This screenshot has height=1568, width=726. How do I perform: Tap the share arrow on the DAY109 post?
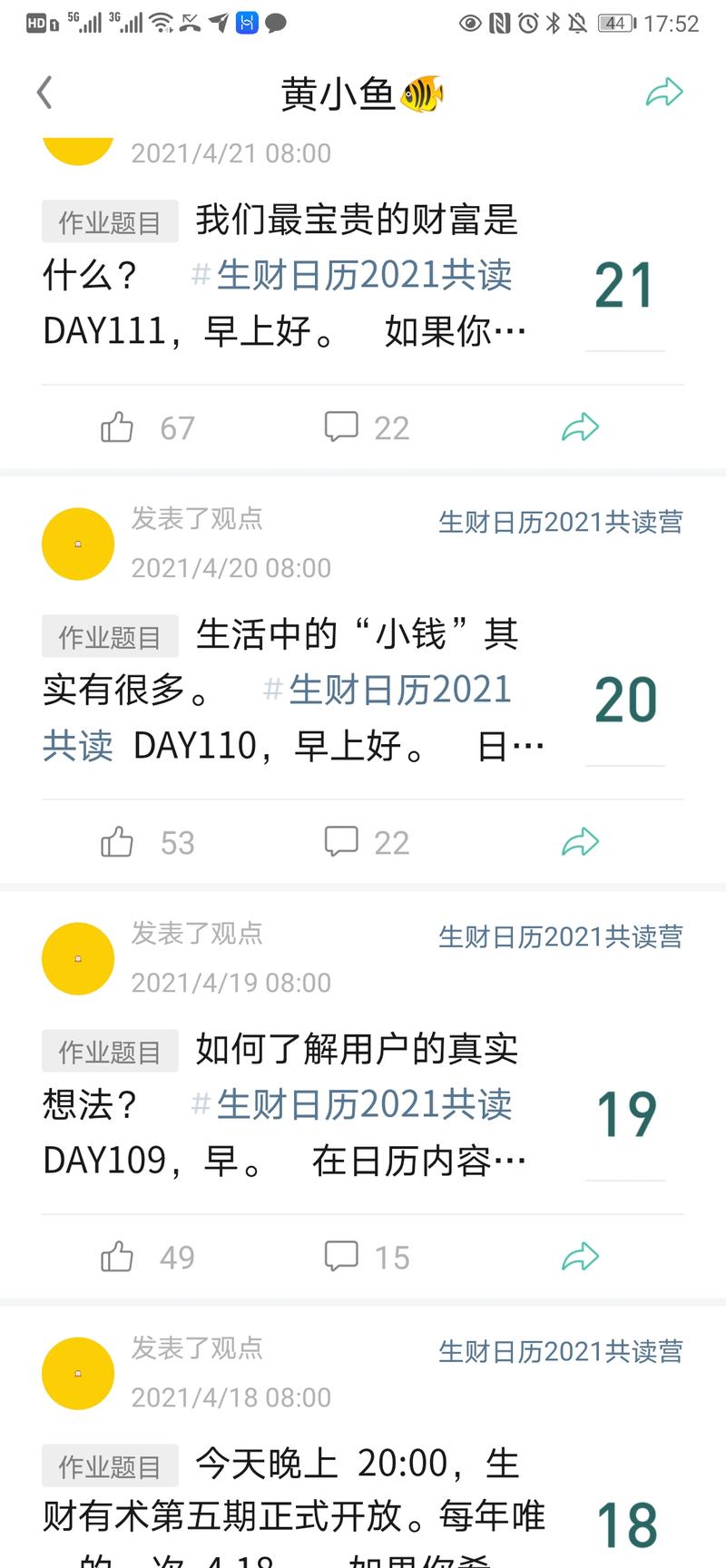(x=580, y=1257)
